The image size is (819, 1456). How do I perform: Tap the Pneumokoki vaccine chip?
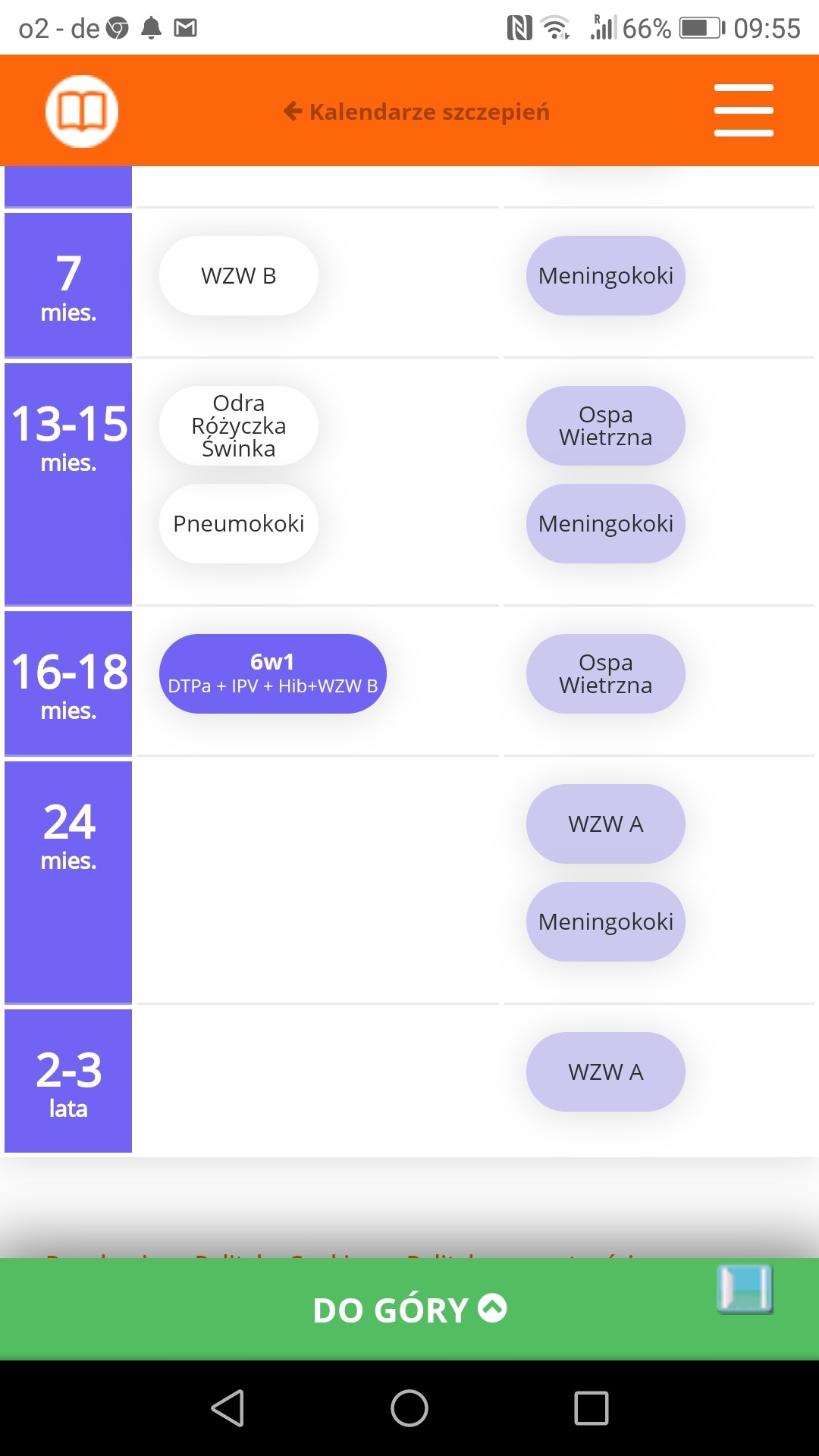click(x=238, y=524)
